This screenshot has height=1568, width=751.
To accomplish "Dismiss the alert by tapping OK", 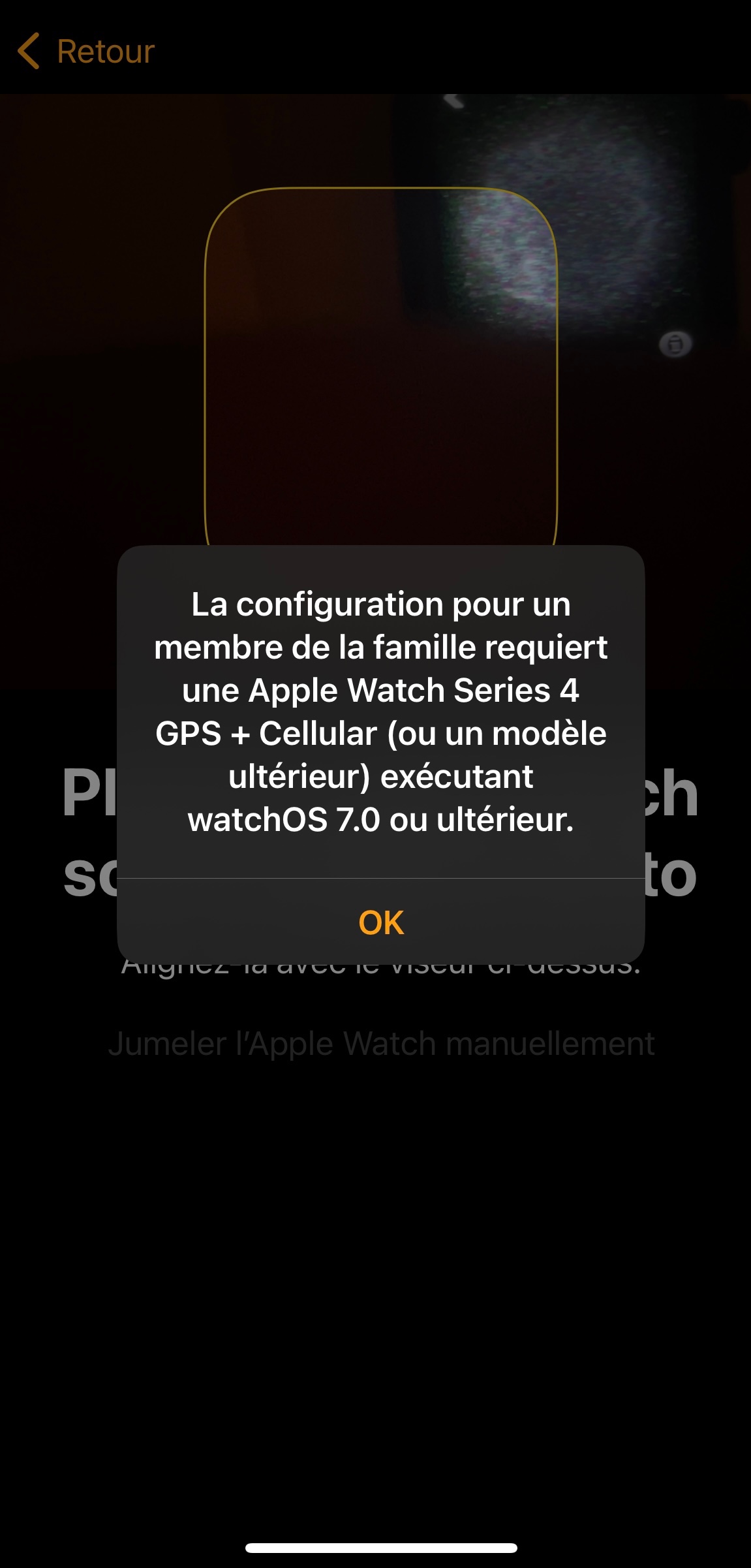I will [381, 922].
